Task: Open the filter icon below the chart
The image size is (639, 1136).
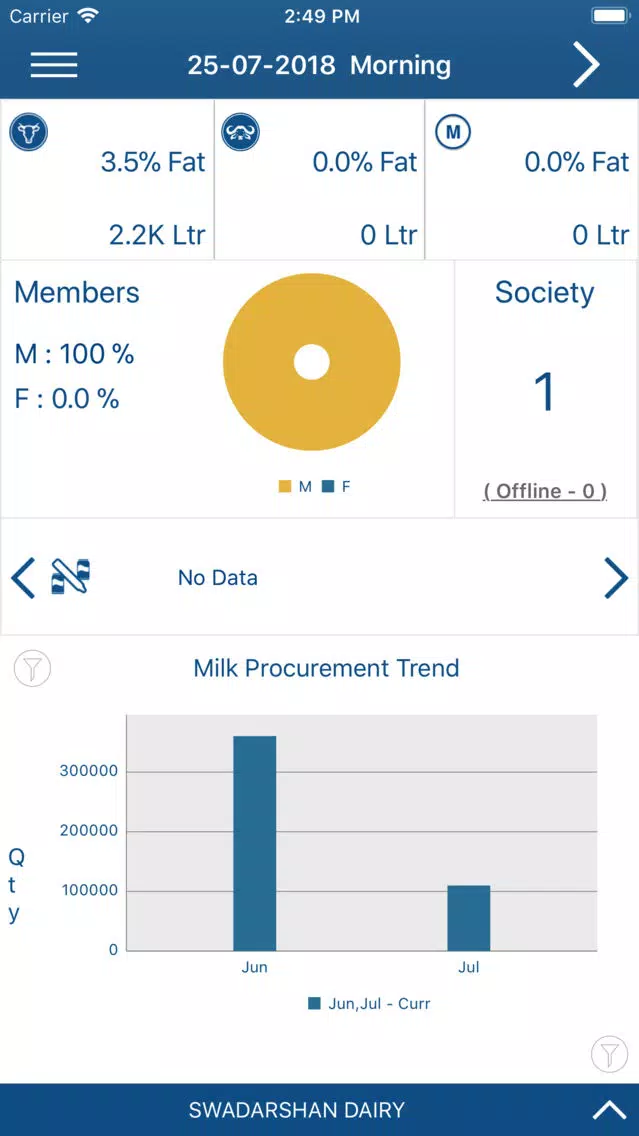Action: pos(609,1054)
